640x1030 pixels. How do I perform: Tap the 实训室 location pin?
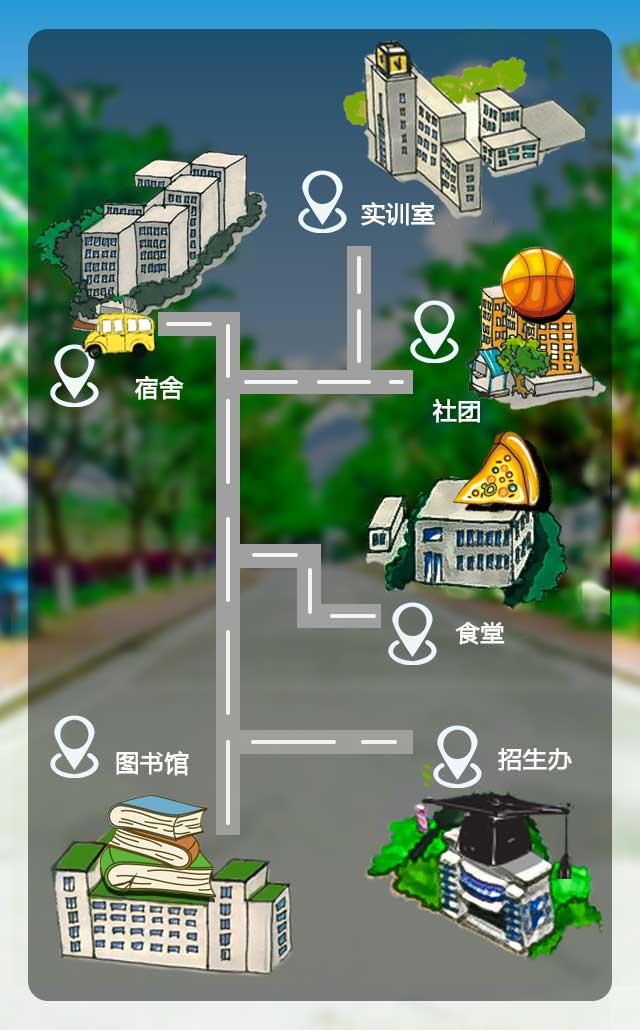coord(322,202)
